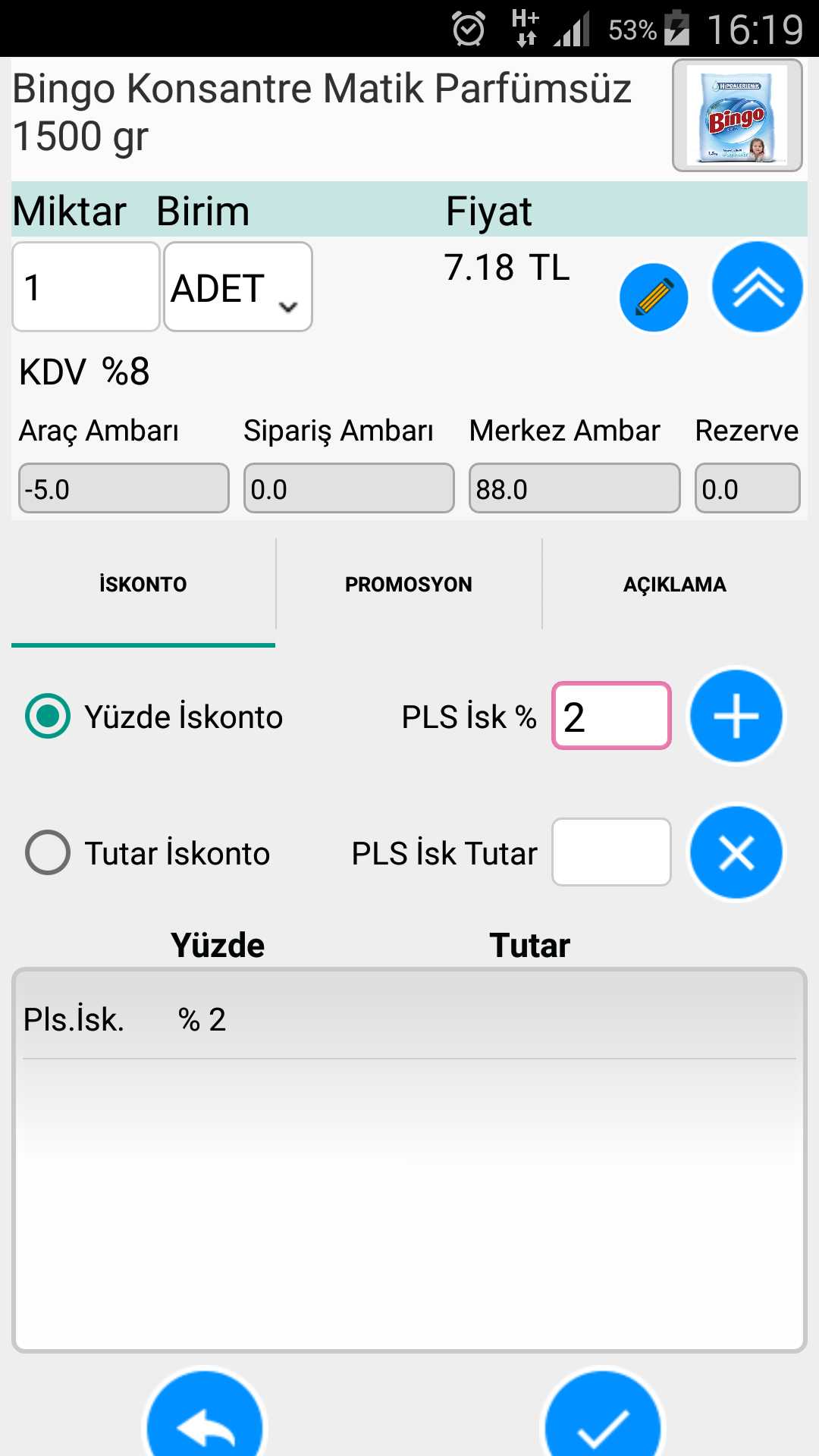Viewport: 819px width, 1456px height.
Task: Collapse details with the double-chevron up button
Action: pos(757,287)
